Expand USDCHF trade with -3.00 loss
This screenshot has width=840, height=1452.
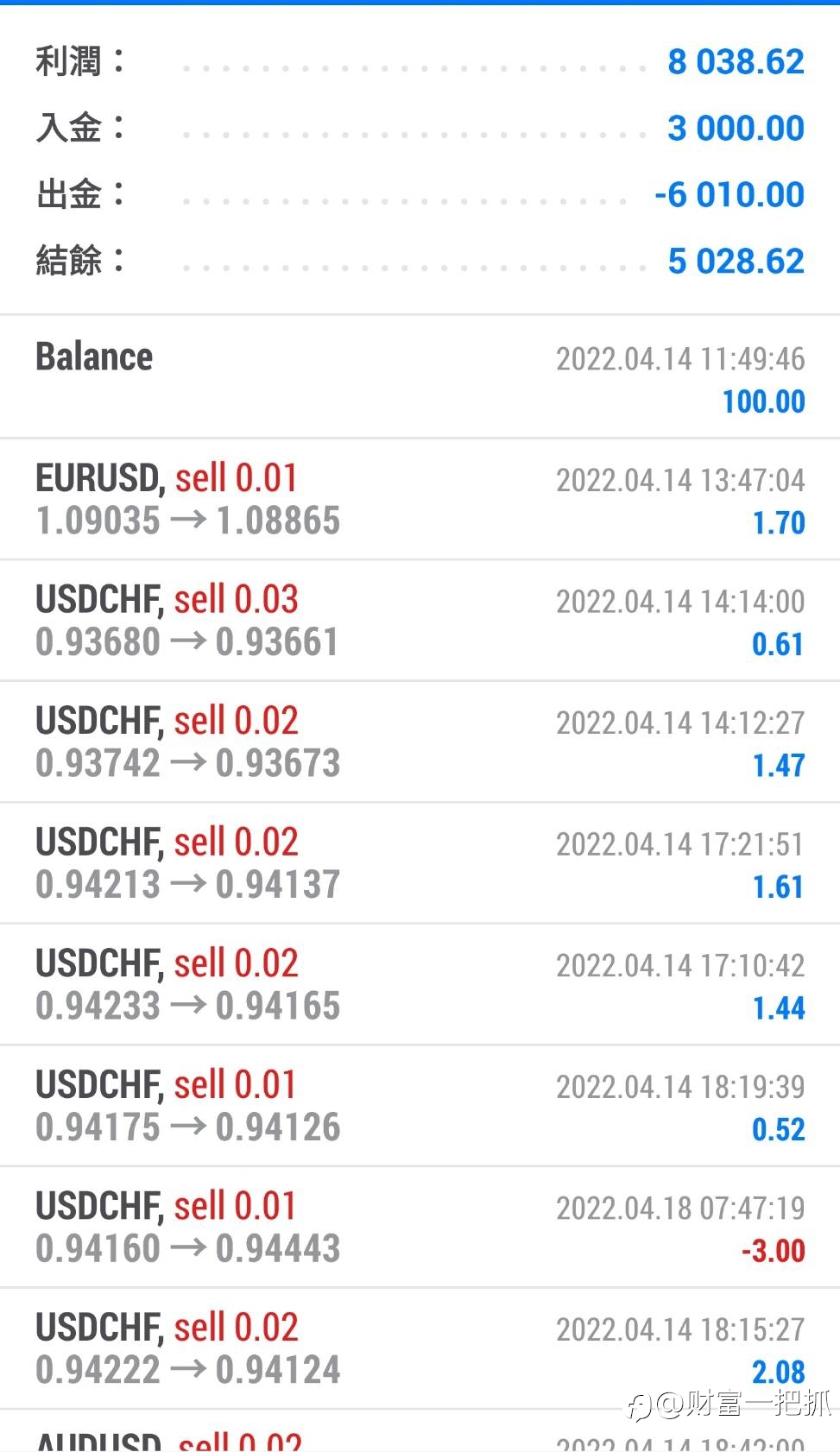point(420,1228)
